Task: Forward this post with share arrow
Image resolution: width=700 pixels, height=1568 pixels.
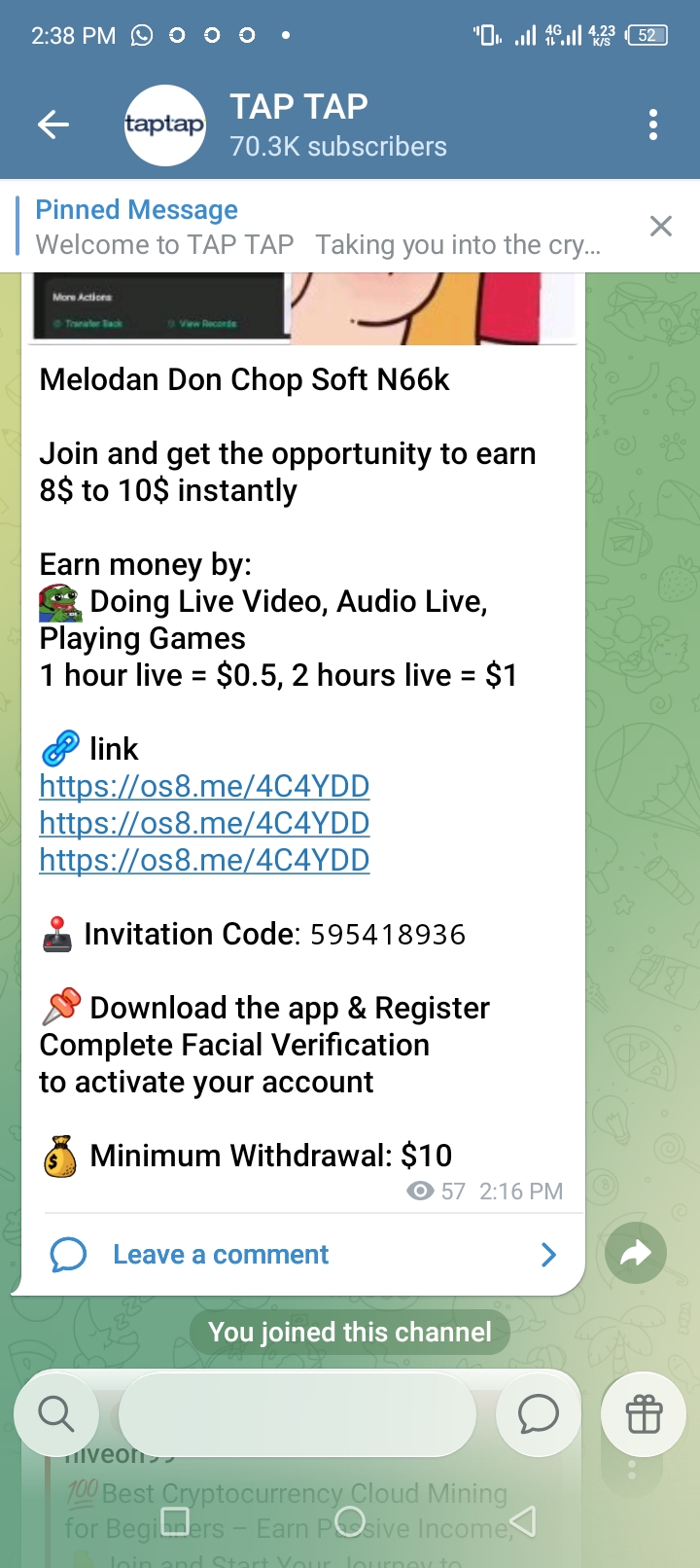Action: [x=636, y=1254]
